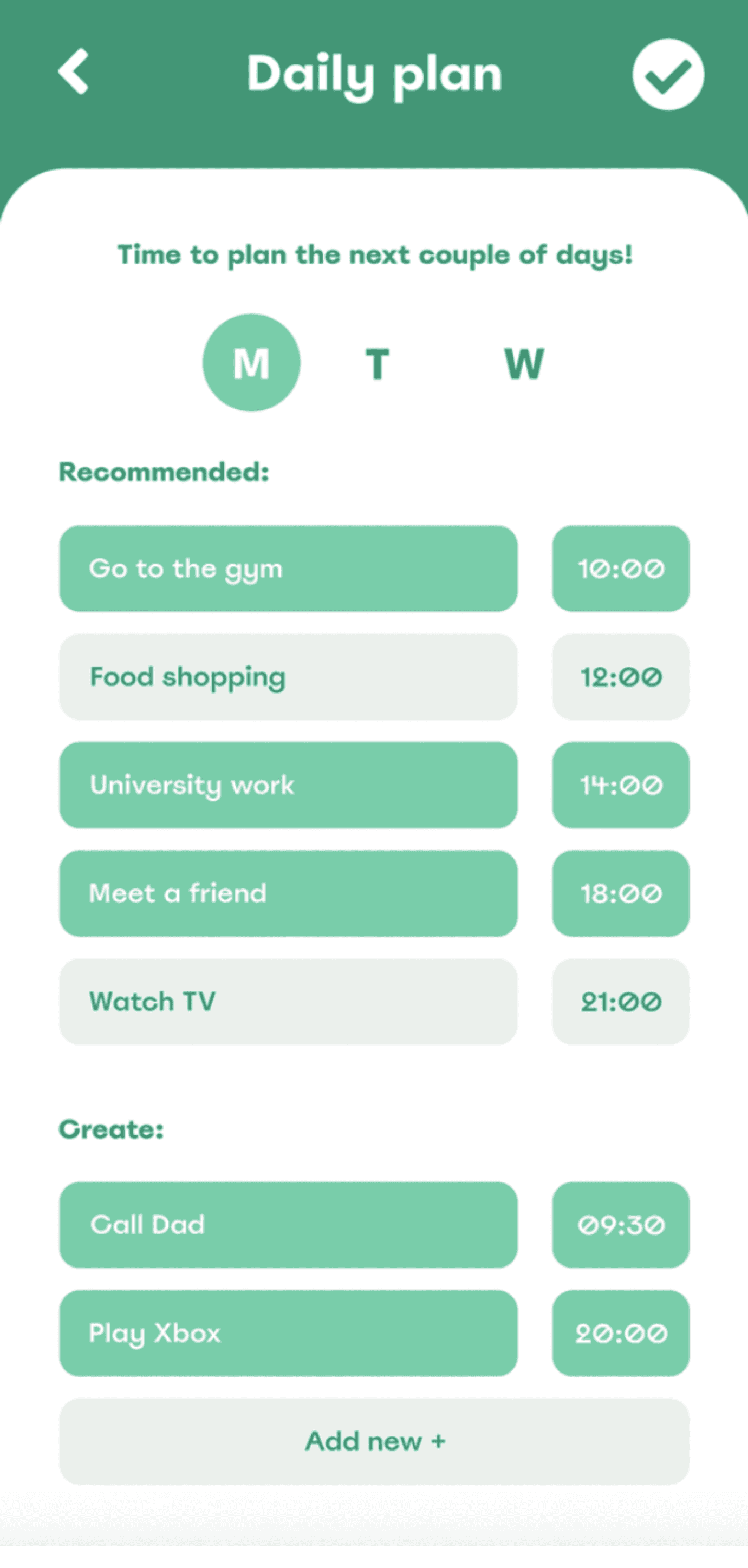Change the 12:00 Food shopping time
Image resolution: width=748 pixels, height=1568 pixels.
coord(620,677)
